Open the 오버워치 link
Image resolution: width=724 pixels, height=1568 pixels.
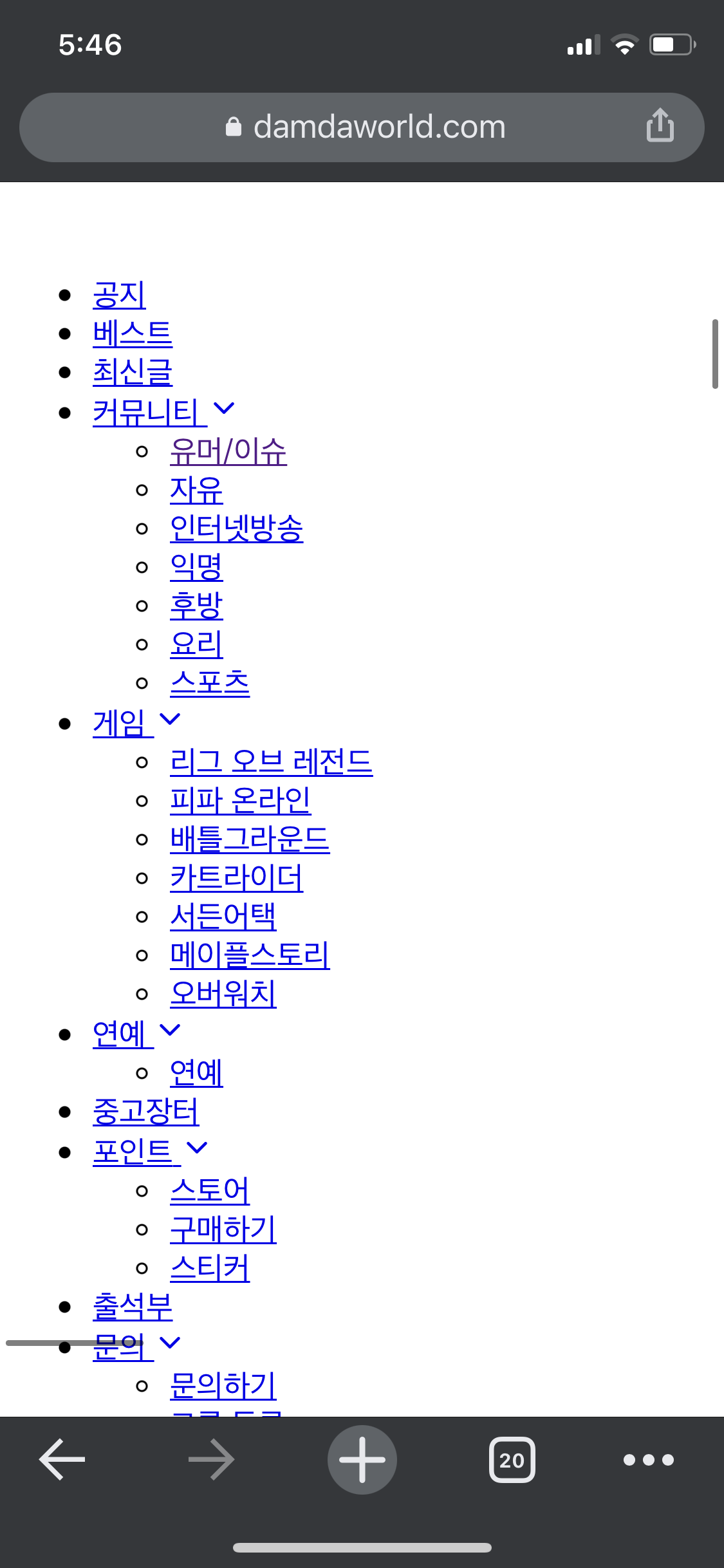pos(223,994)
